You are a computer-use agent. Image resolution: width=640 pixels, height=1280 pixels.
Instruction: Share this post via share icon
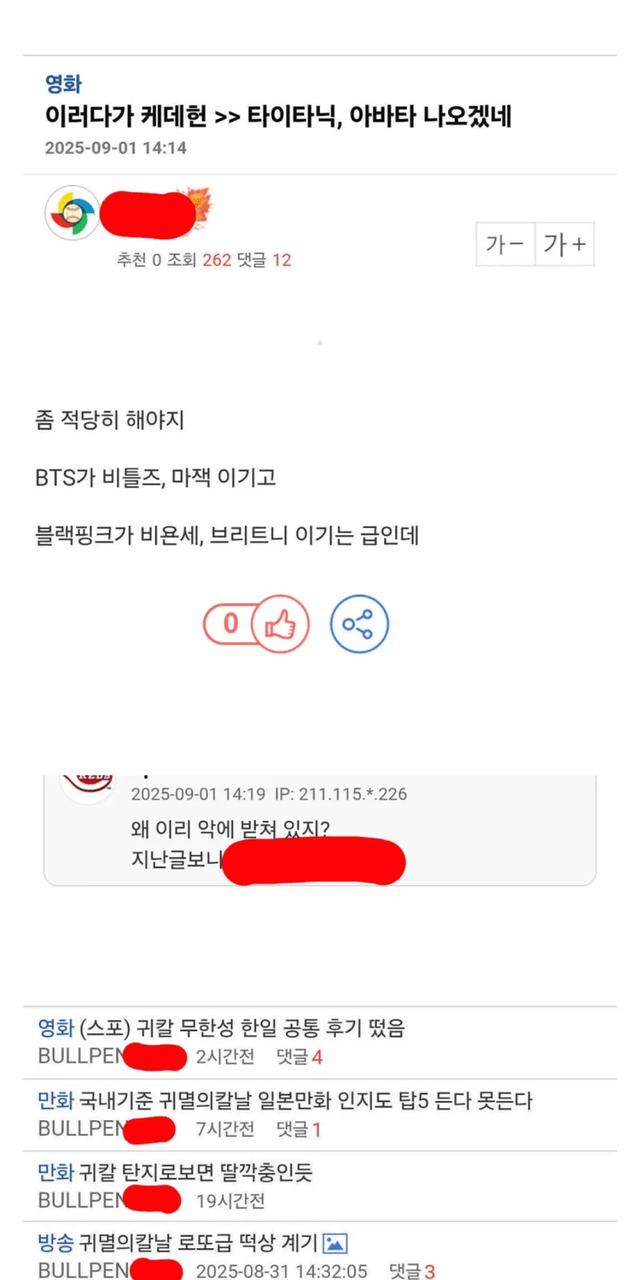click(359, 625)
